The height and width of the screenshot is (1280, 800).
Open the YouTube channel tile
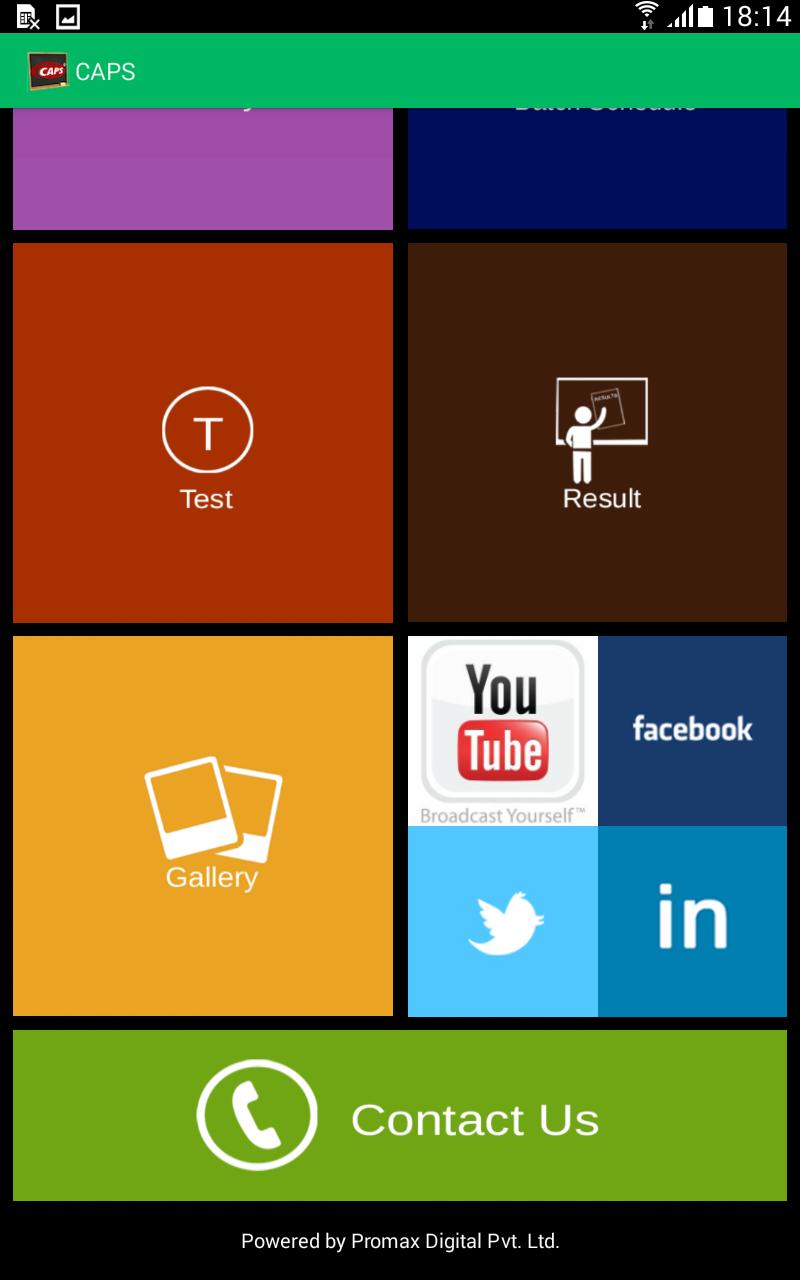(x=502, y=731)
